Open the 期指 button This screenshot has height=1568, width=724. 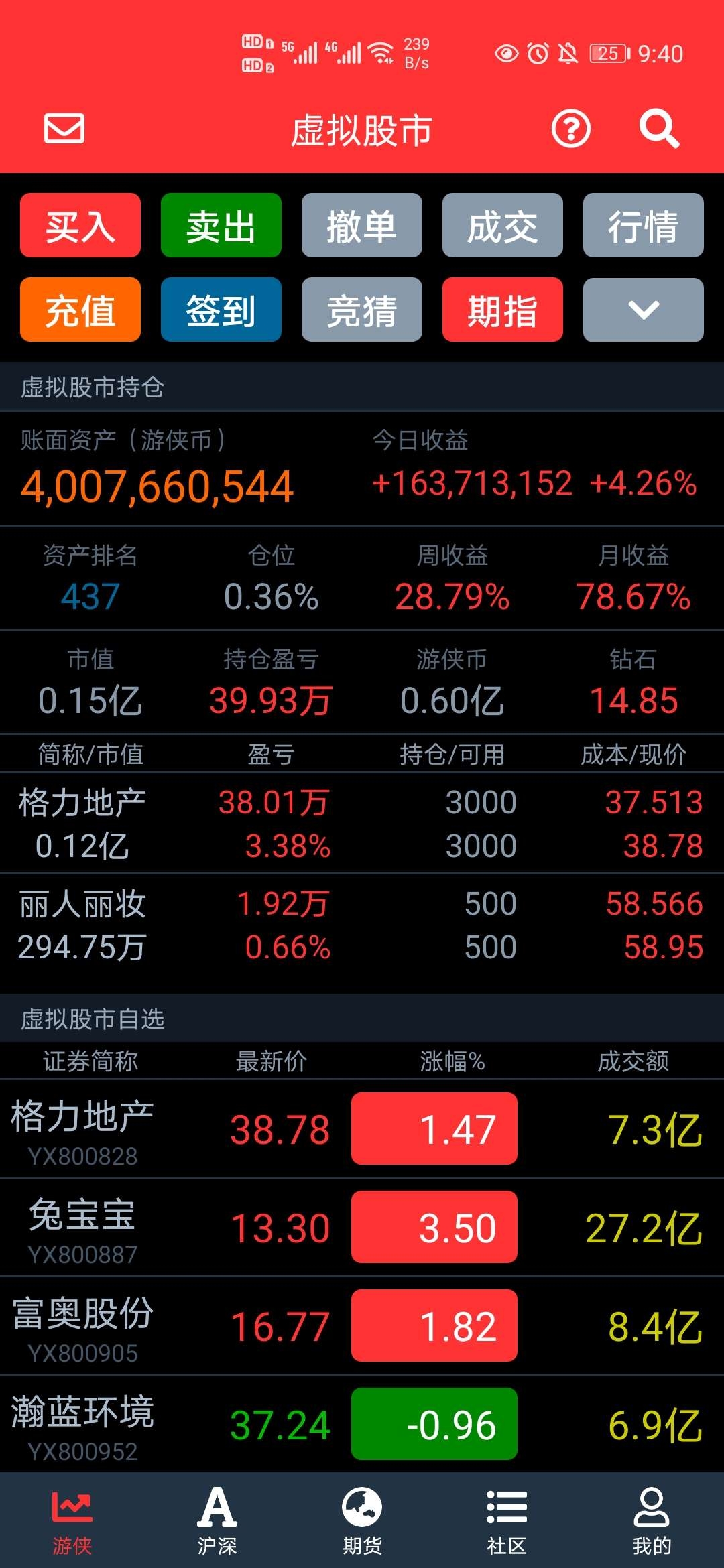point(503,310)
